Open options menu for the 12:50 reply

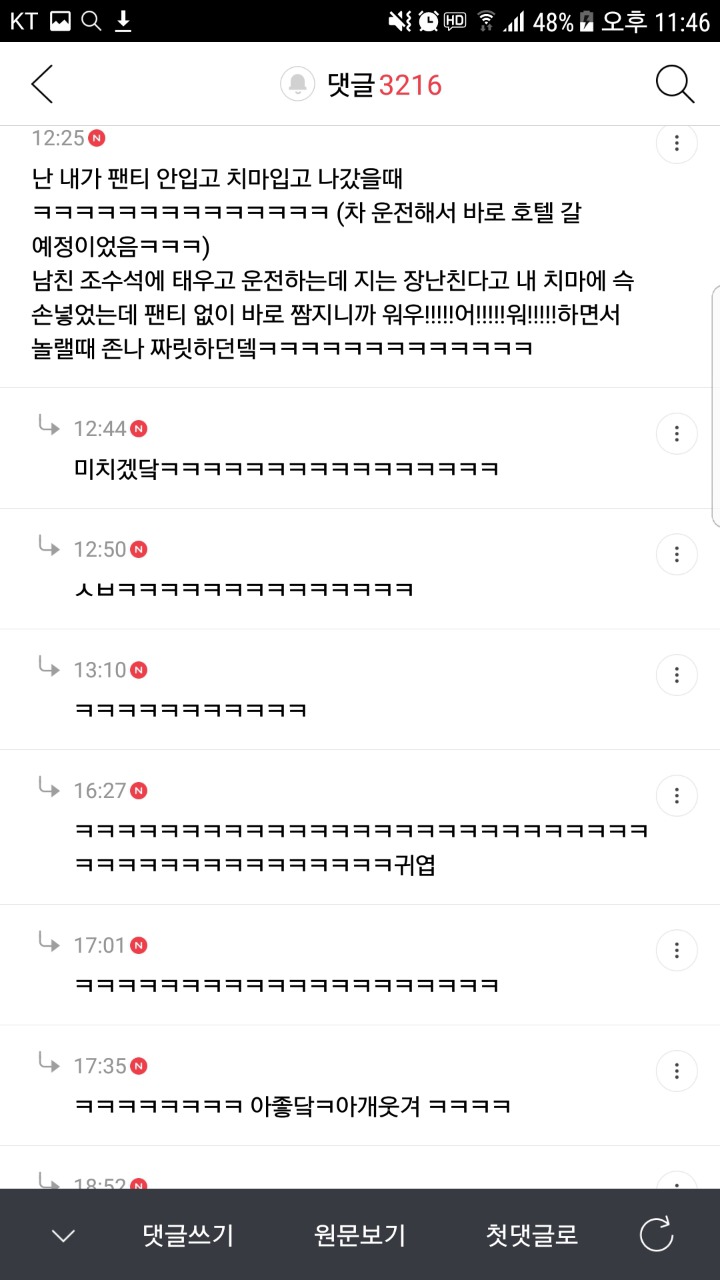pos(677,554)
